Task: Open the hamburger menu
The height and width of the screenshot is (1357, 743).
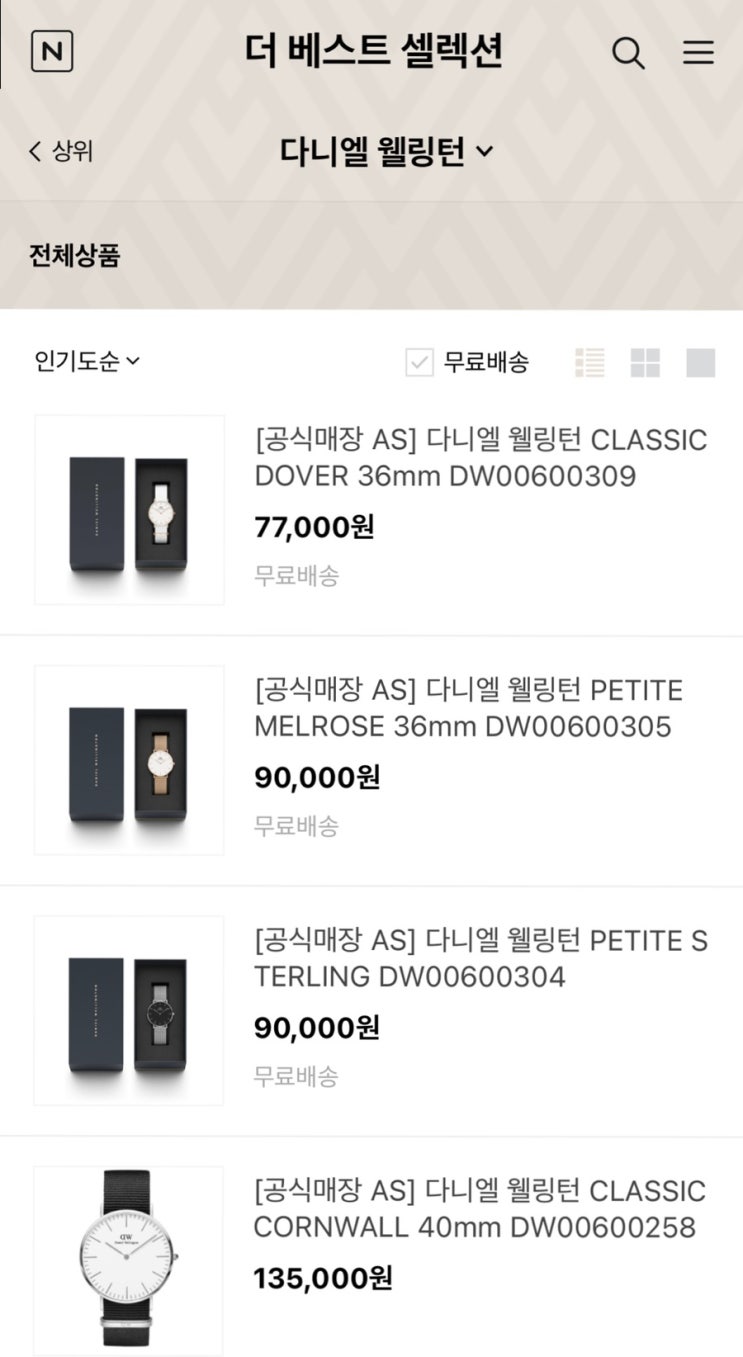Action: click(698, 53)
